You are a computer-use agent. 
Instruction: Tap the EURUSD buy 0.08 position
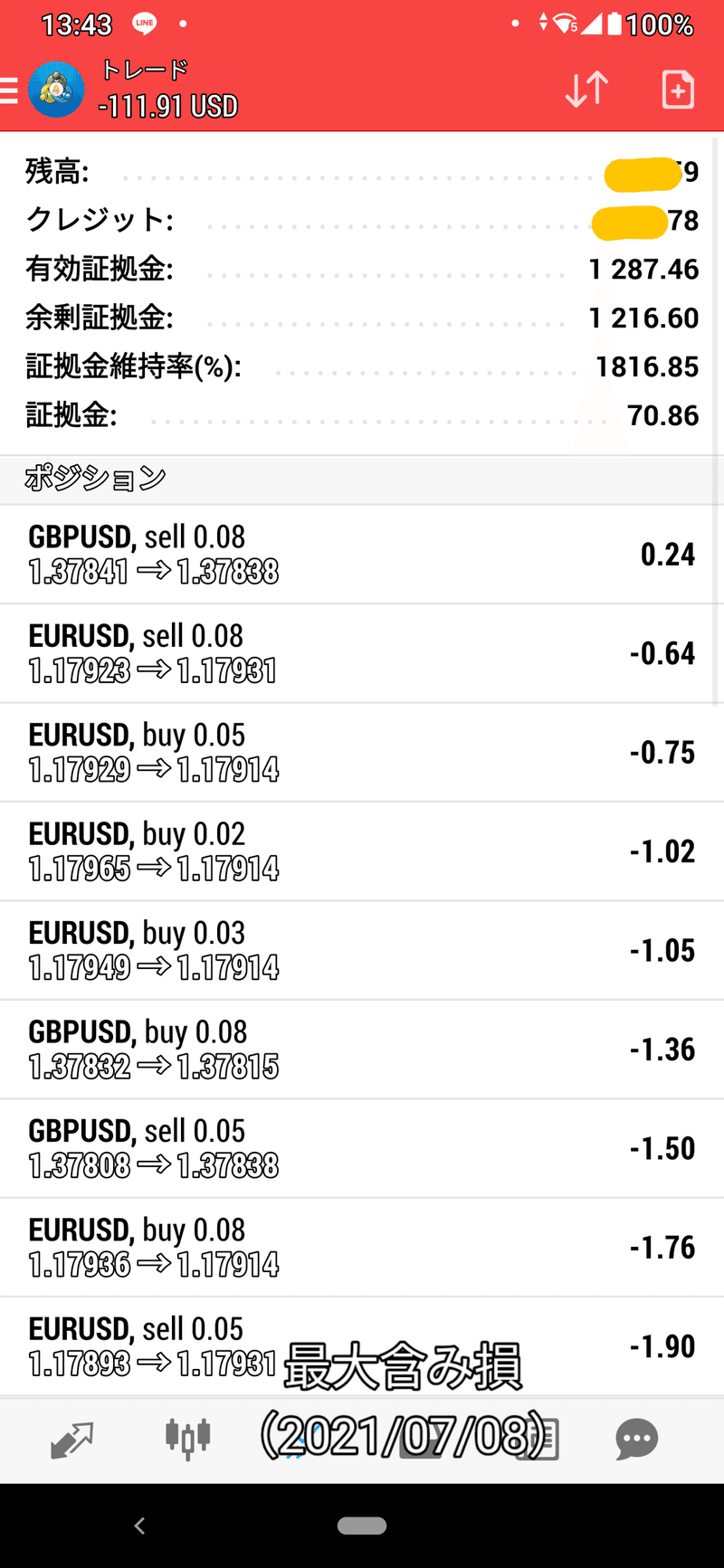362,1247
